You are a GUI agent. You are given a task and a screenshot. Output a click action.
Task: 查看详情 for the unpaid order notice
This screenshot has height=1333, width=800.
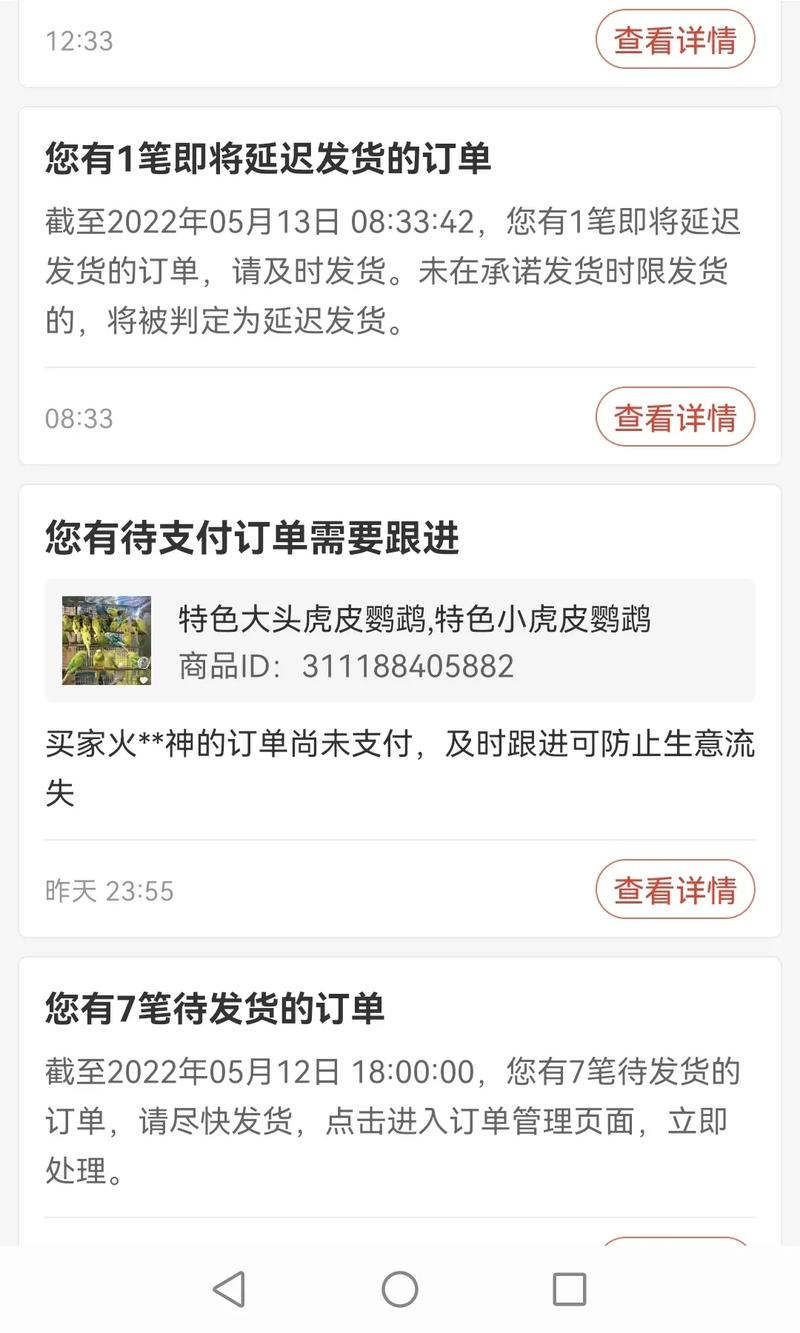pos(675,889)
